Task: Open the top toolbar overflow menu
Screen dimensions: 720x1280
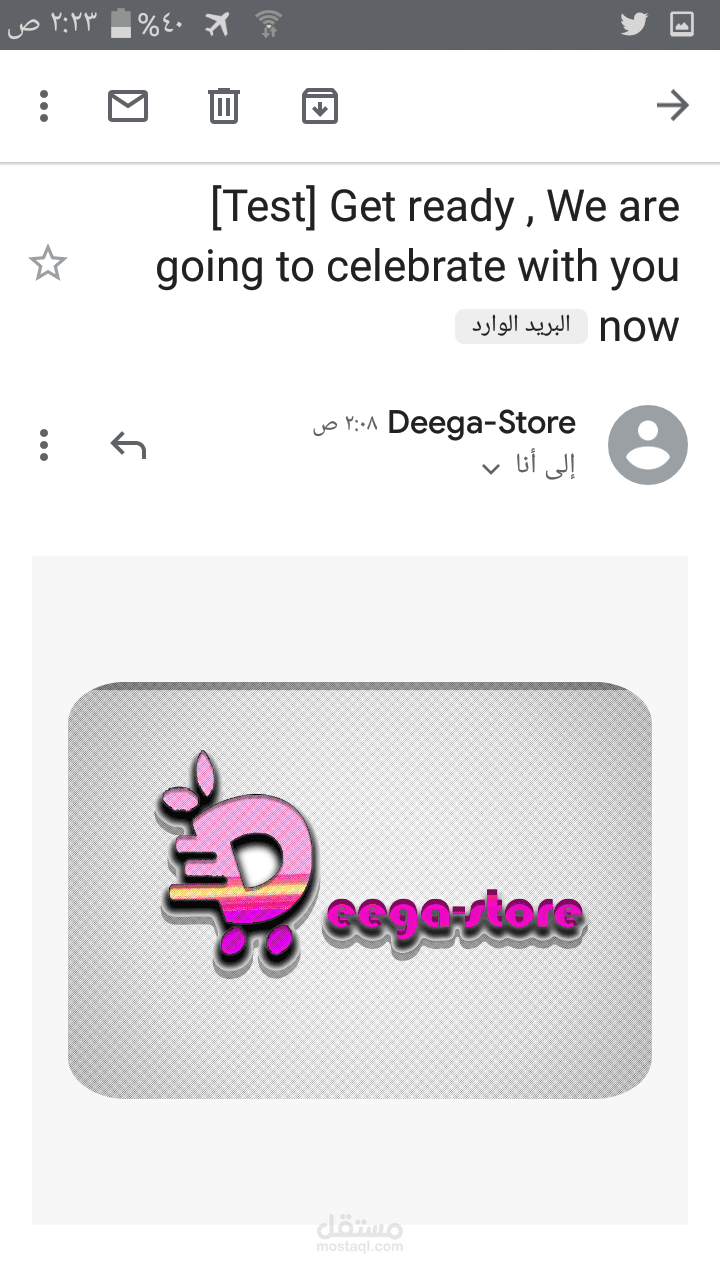Action: 44,106
